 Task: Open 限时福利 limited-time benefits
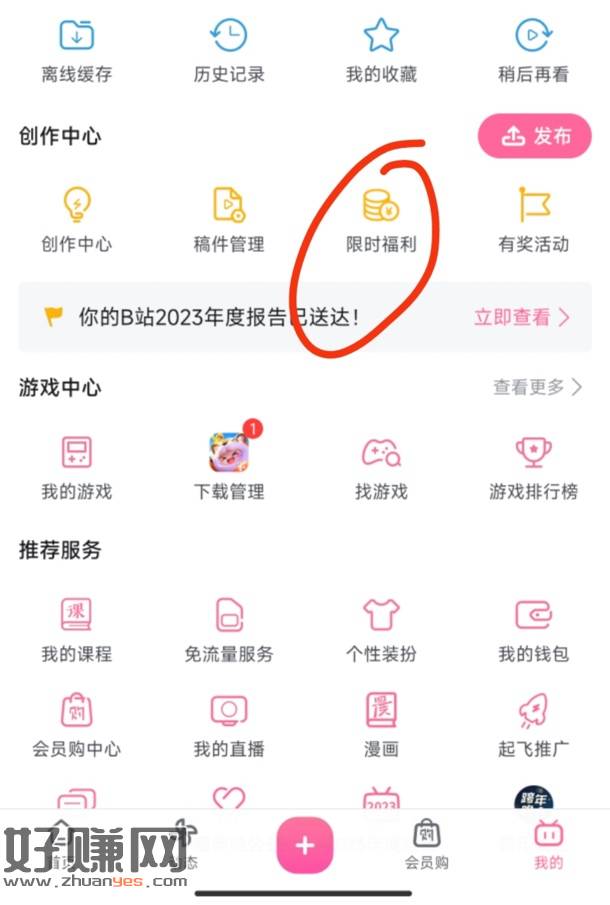[x=381, y=220]
